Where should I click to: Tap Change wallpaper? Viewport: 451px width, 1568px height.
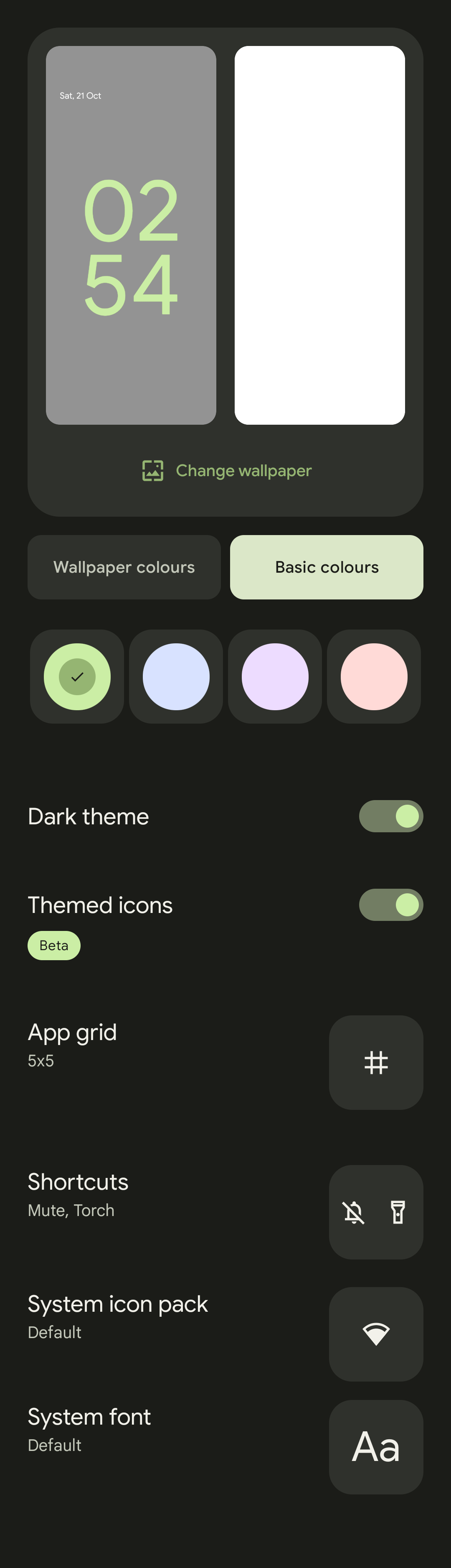pyautogui.click(x=226, y=471)
